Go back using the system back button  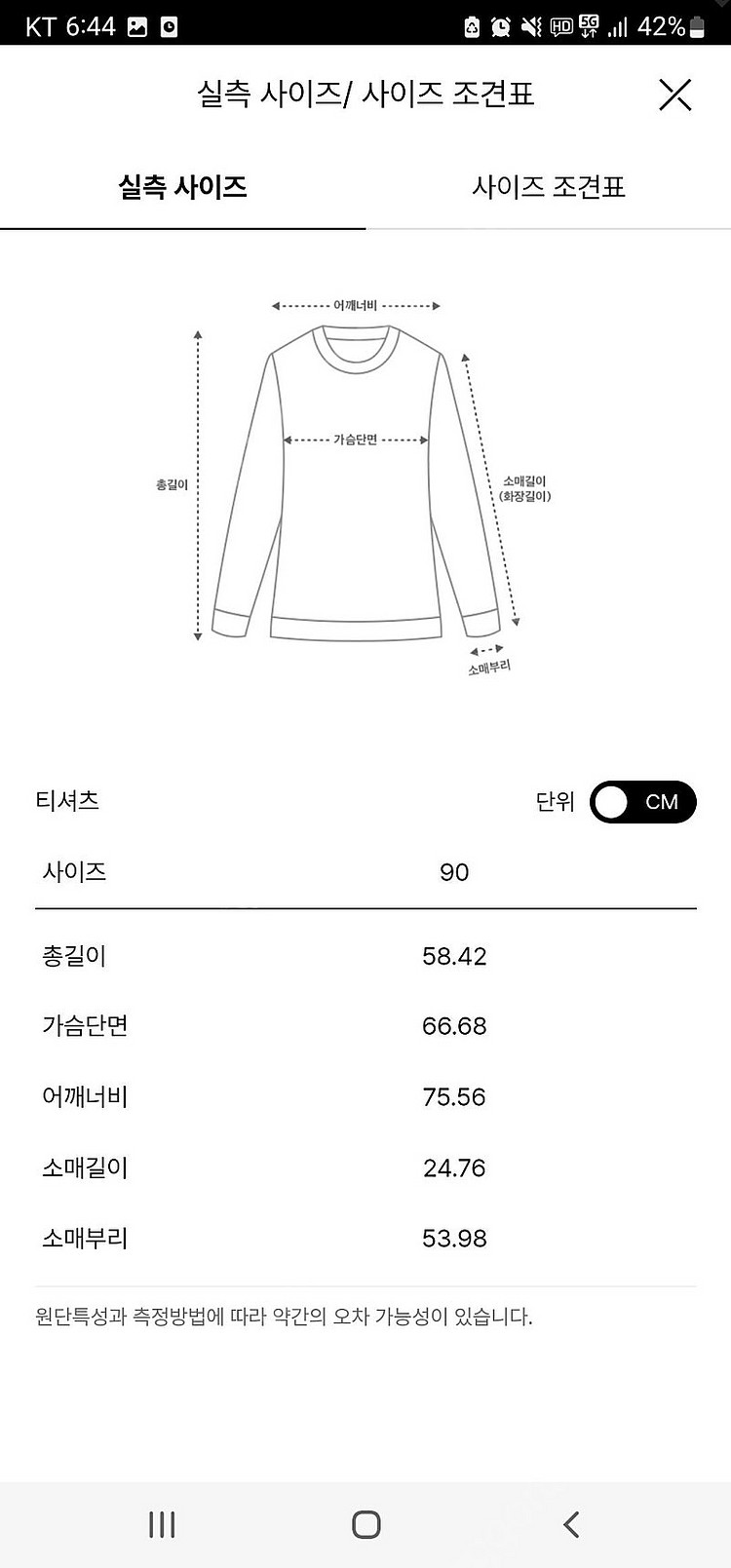point(571,1524)
